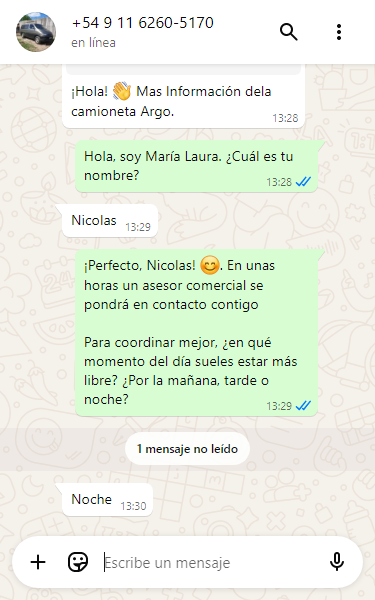Tap the plus icon to attach a file
The height and width of the screenshot is (600, 375).
click(38, 562)
